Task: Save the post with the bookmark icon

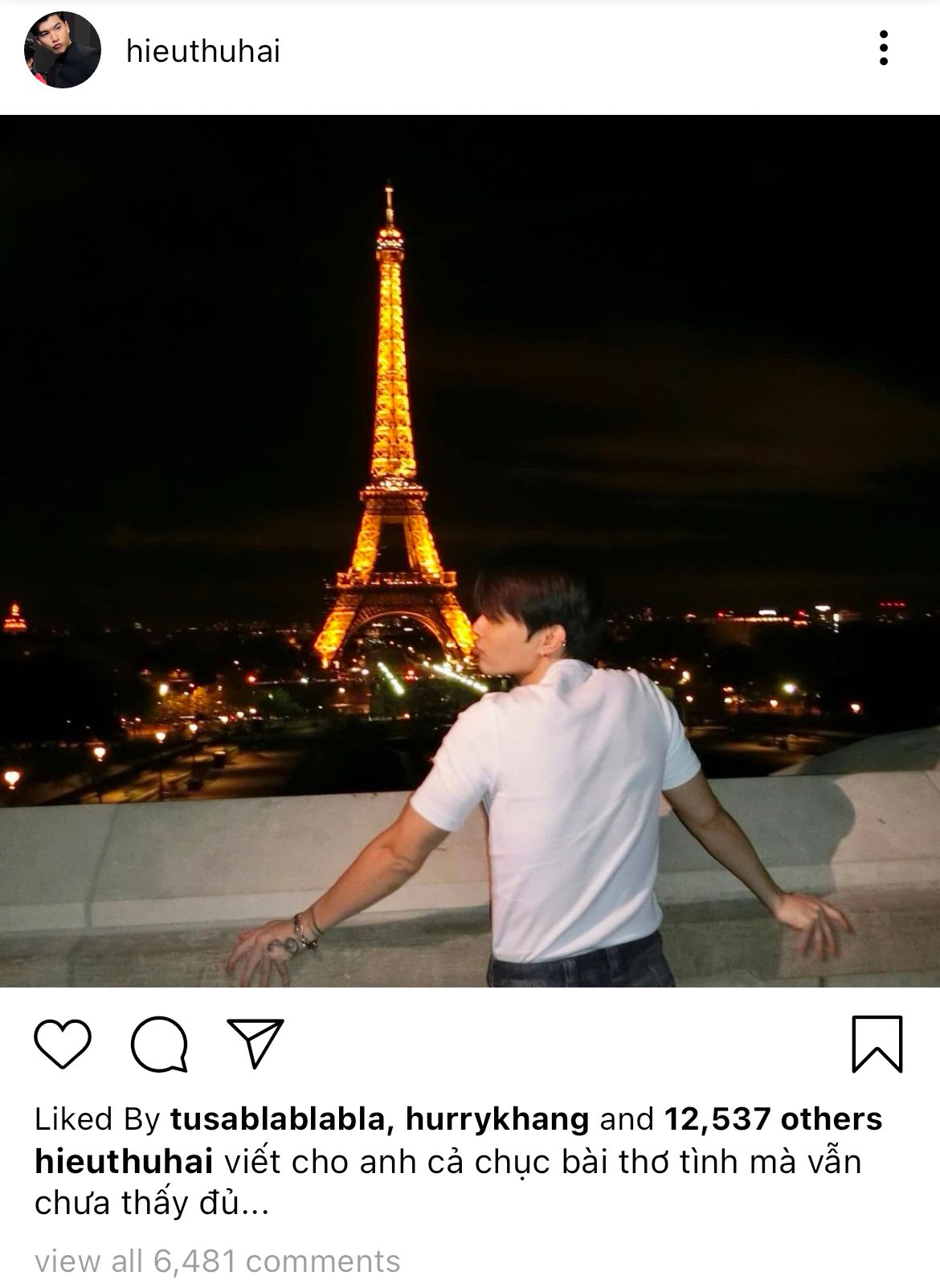Action: pyautogui.click(x=877, y=1044)
